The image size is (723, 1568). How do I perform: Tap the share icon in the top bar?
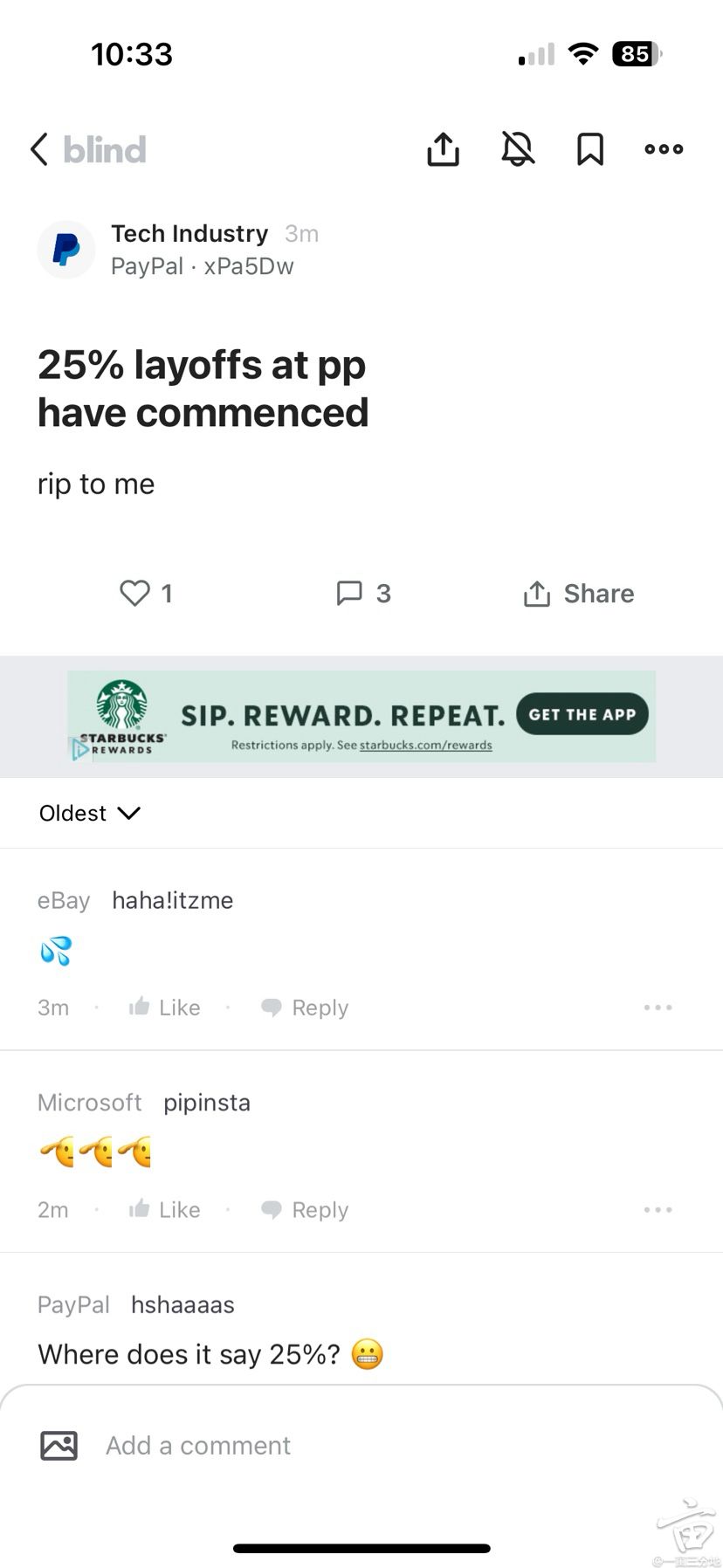(x=443, y=148)
